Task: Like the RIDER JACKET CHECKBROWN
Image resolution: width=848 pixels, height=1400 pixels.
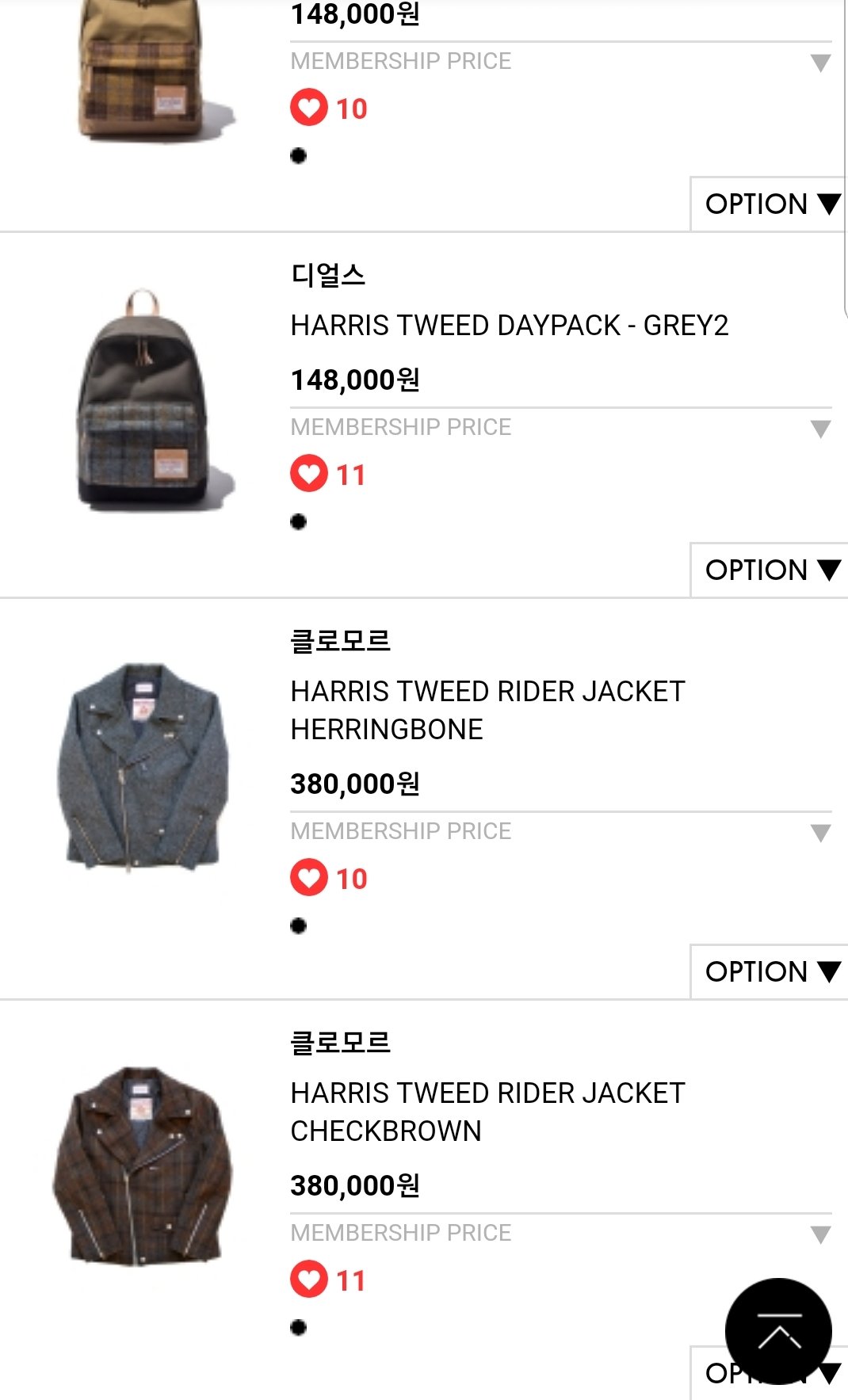Action: point(309,1280)
